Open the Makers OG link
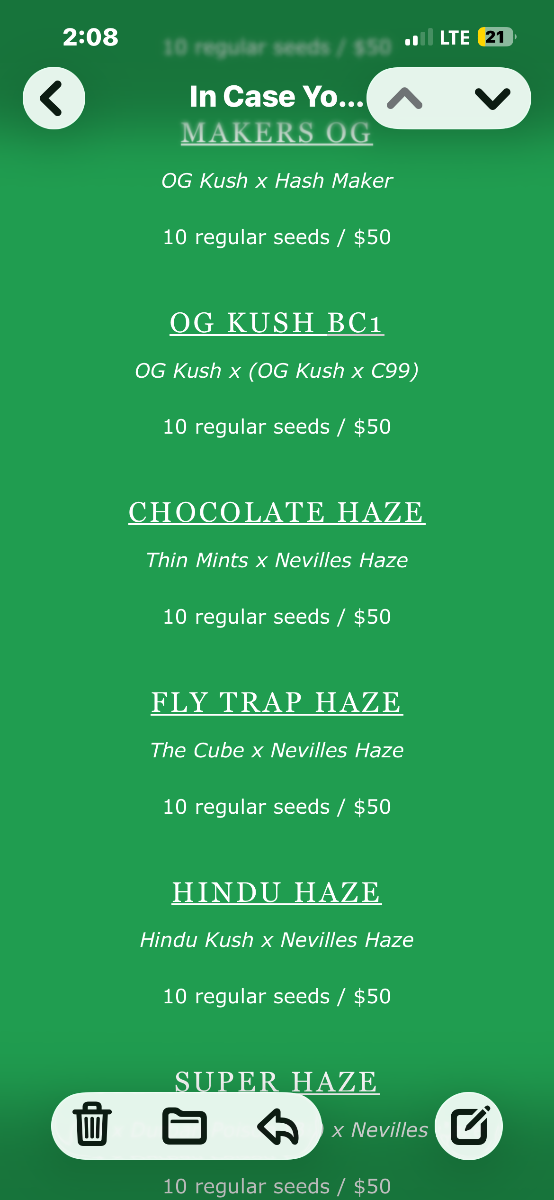Image resolution: width=554 pixels, height=1200 pixels. point(277,133)
